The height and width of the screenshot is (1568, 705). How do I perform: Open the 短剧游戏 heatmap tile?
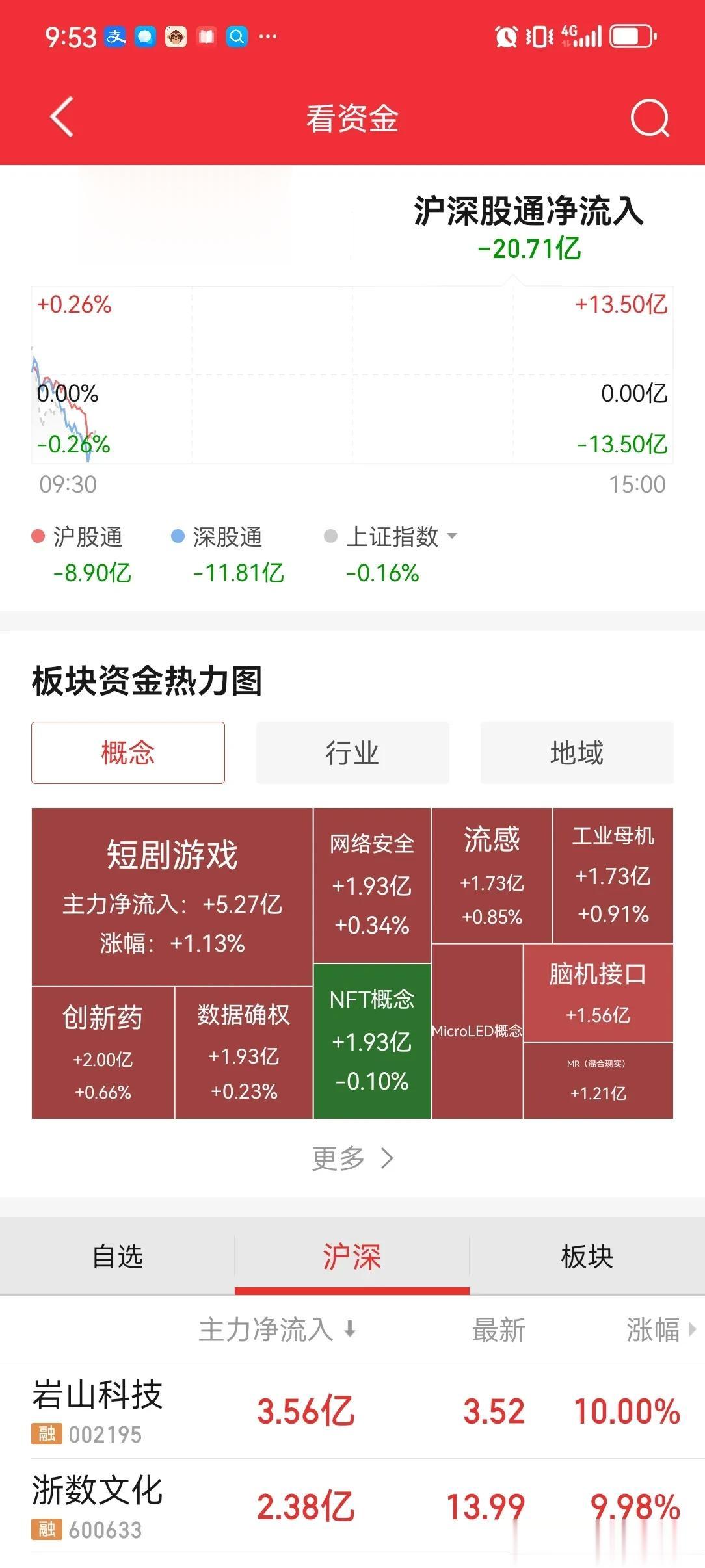point(172,896)
